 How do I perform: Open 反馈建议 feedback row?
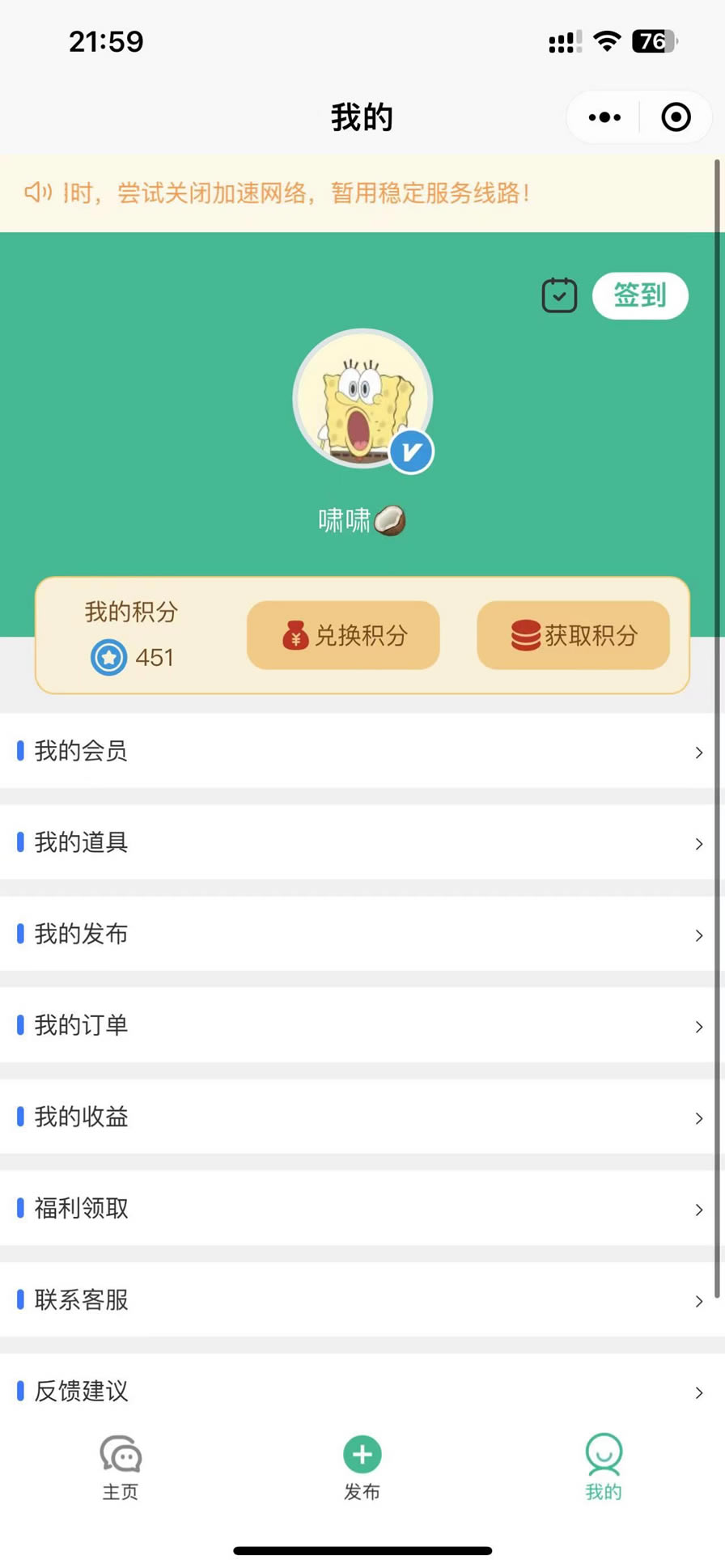point(362,1391)
